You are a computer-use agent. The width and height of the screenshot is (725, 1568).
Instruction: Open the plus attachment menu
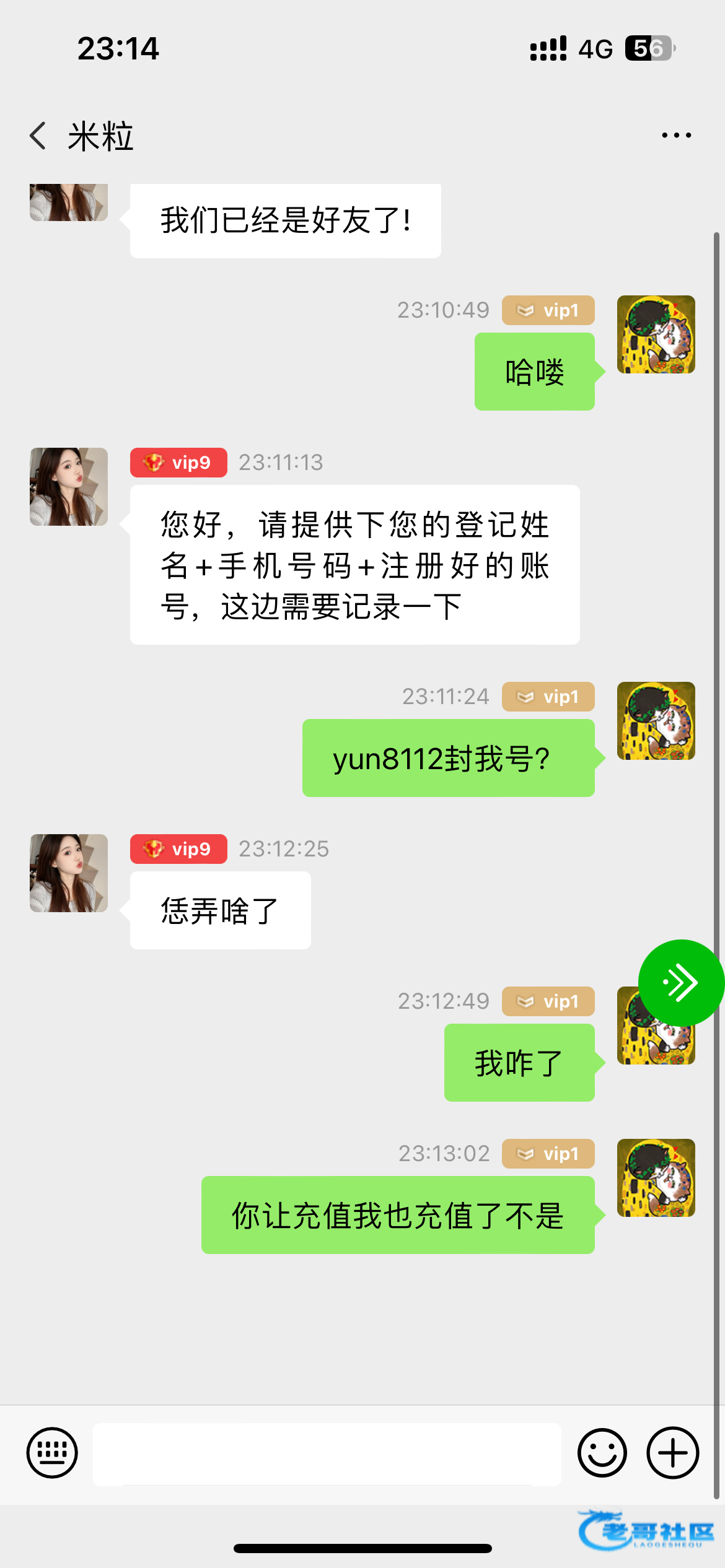[x=673, y=1453]
